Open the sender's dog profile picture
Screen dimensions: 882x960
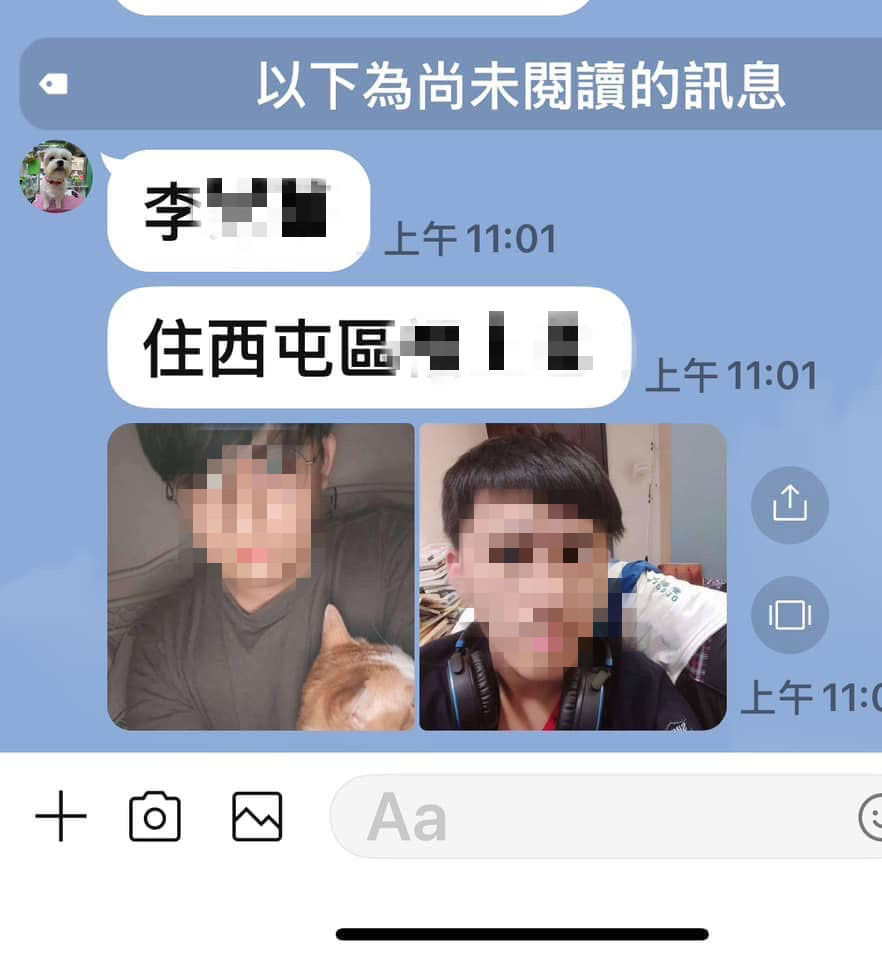point(57,176)
